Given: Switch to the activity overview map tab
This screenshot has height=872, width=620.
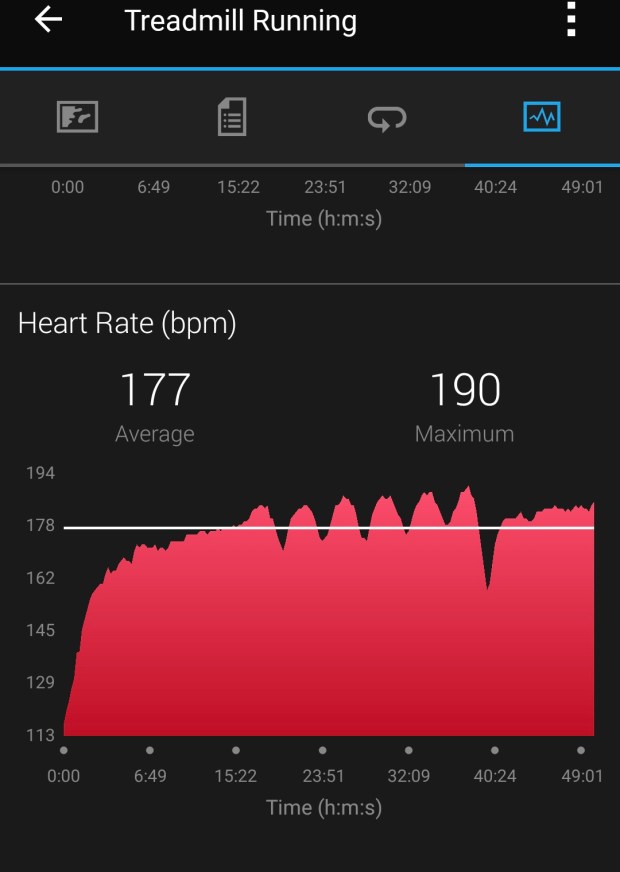Looking at the screenshot, I should (77, 118).
